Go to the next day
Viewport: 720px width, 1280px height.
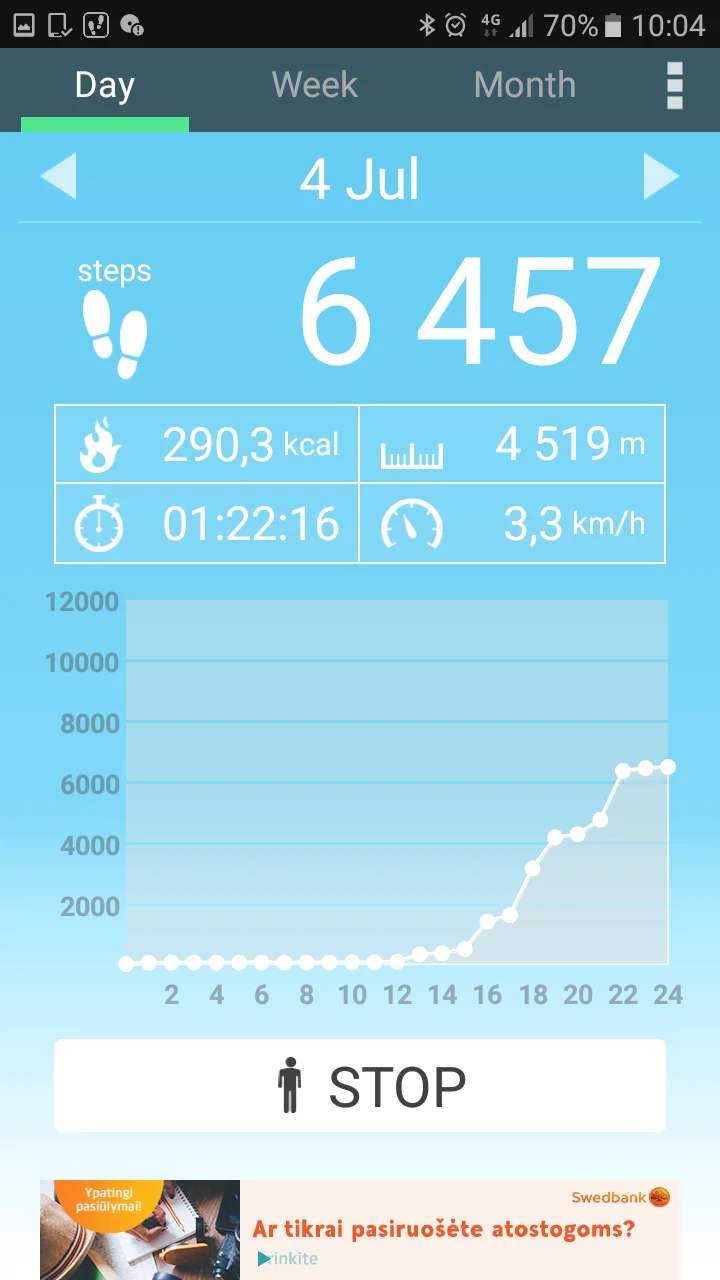[x=661, y=178]
